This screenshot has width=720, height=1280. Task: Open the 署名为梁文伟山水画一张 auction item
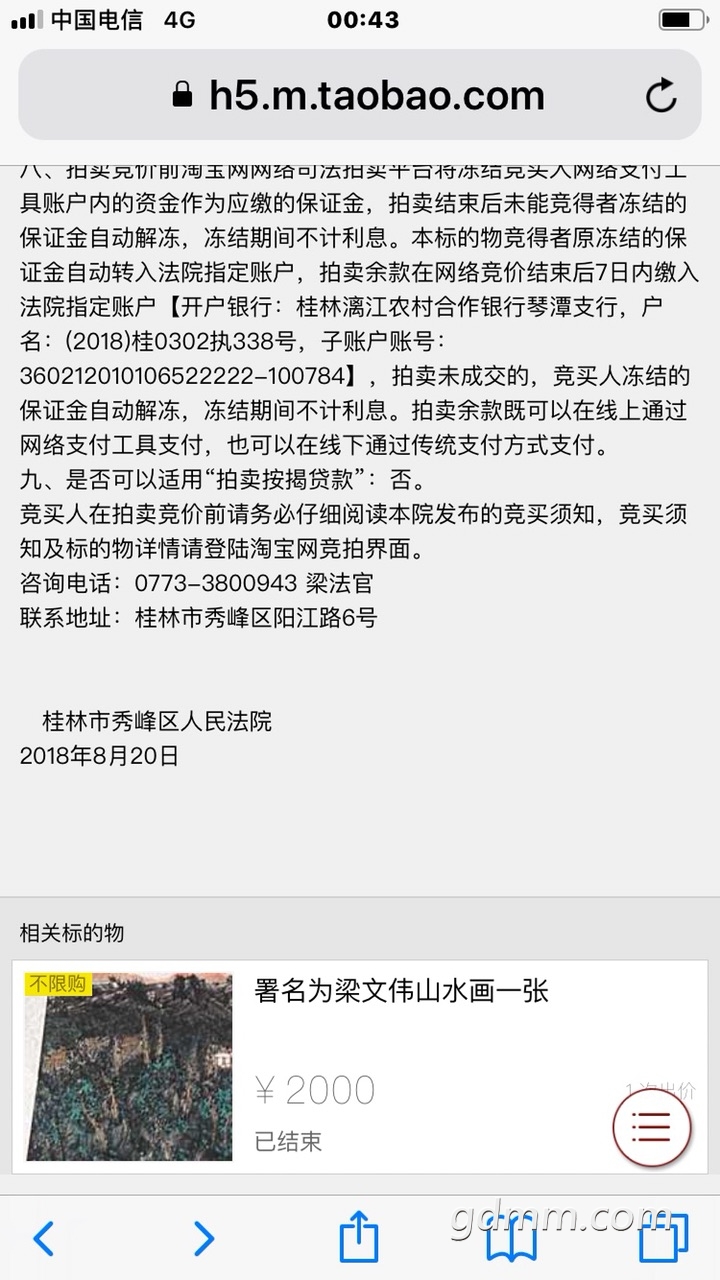(x=402, y=991)
